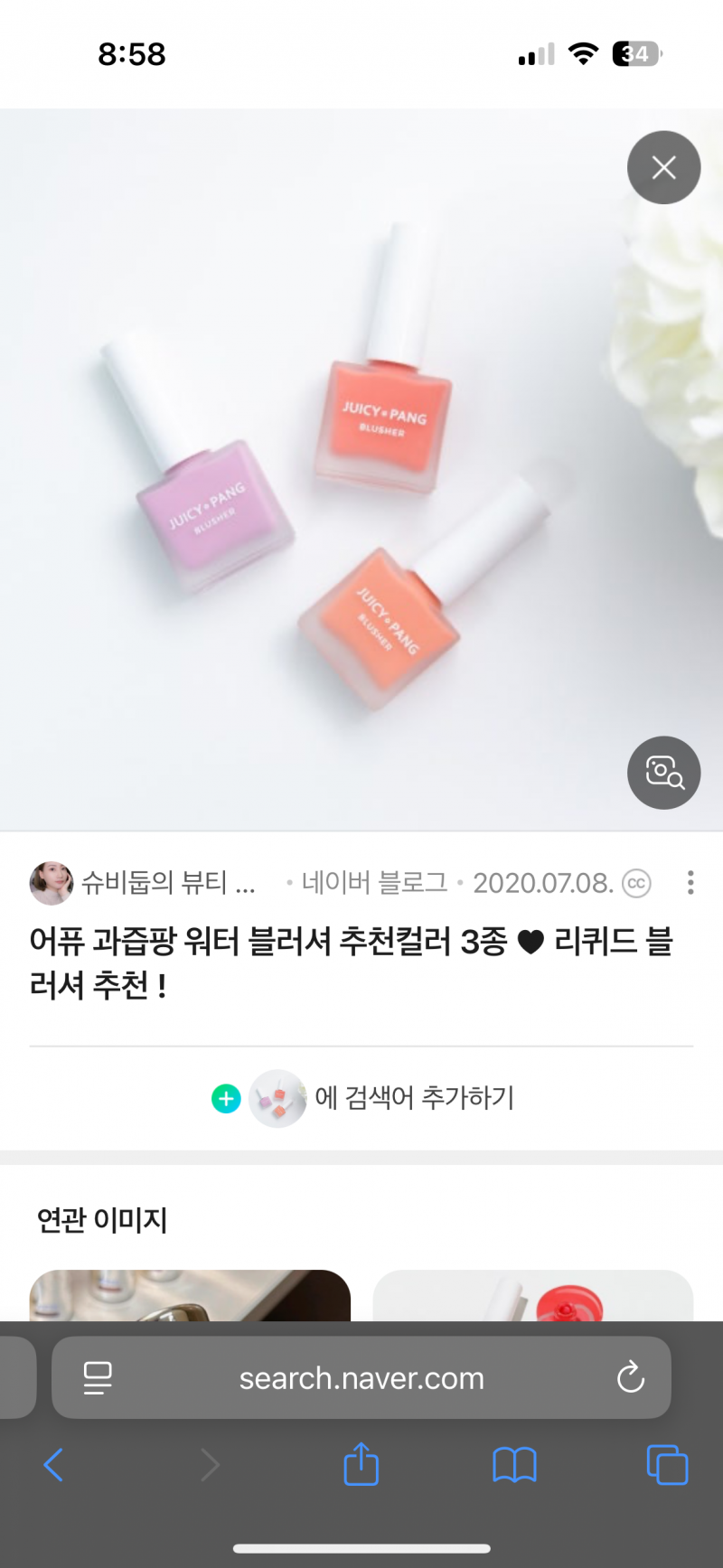Tap 에 검색어 추가하기 option
Viewport: 723px width, 1568px height.
(x=414, y=1098)
